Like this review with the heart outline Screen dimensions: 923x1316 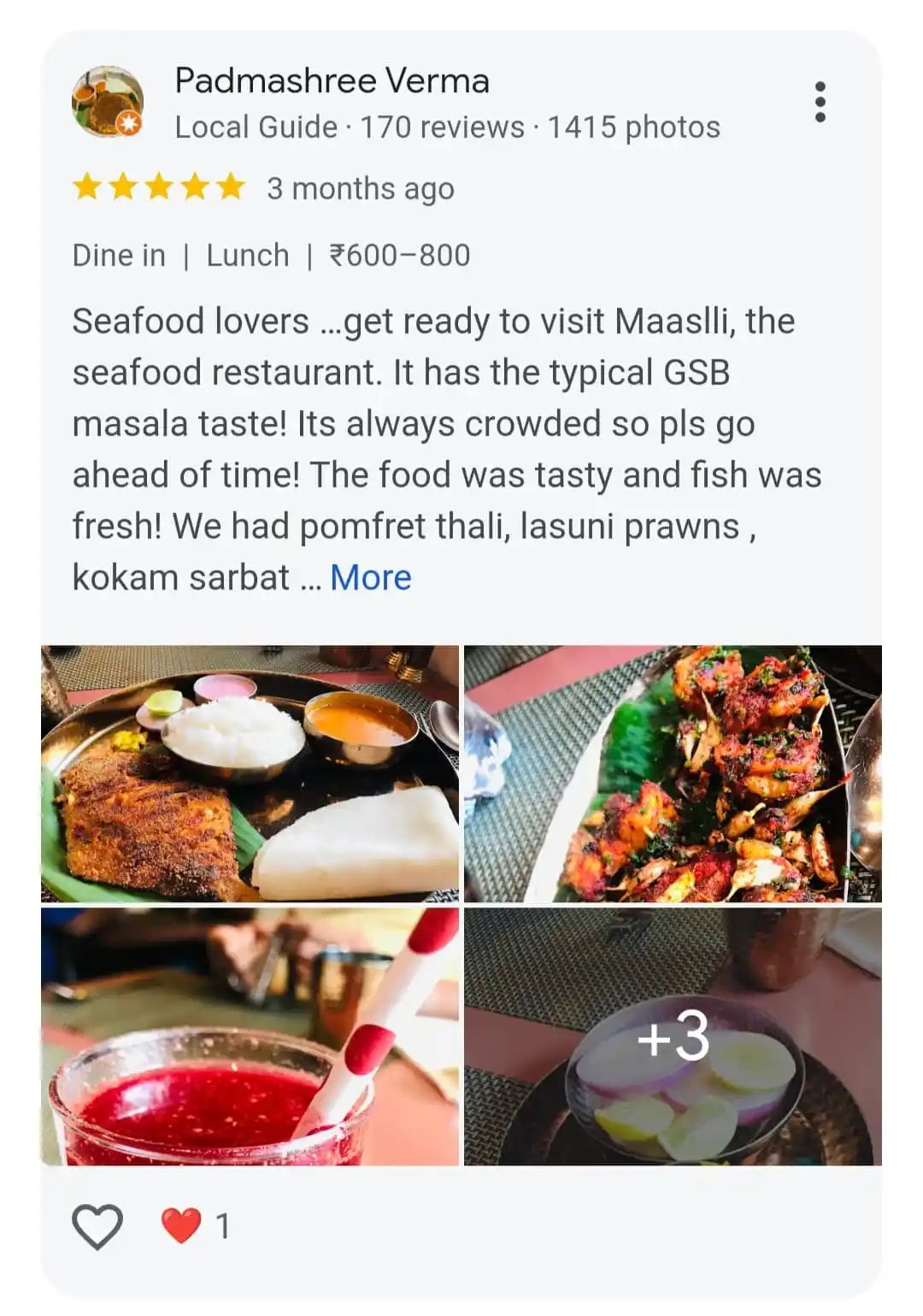click(97, 1226)
